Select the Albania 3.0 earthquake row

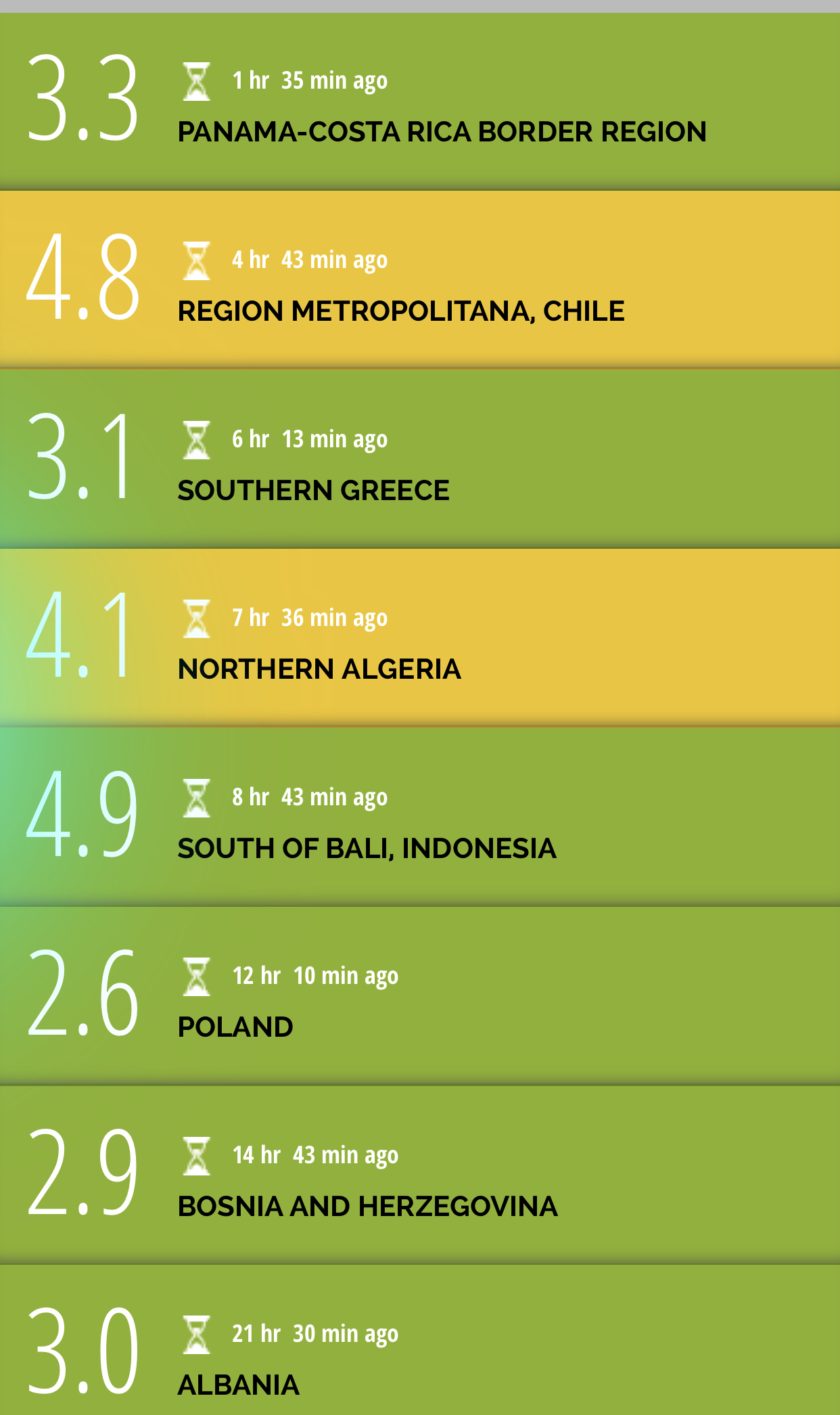point(420,1340)
